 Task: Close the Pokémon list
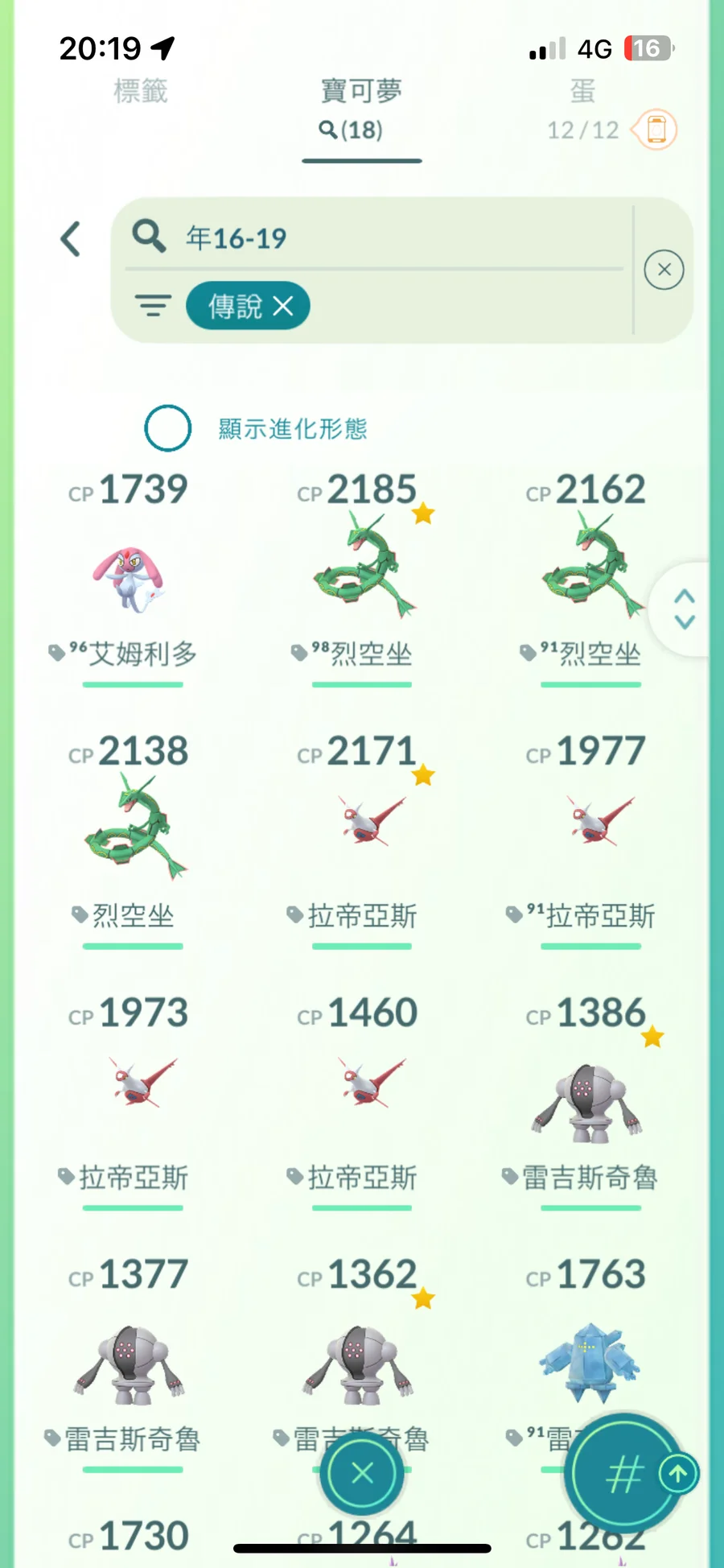tap(362, 1473)
